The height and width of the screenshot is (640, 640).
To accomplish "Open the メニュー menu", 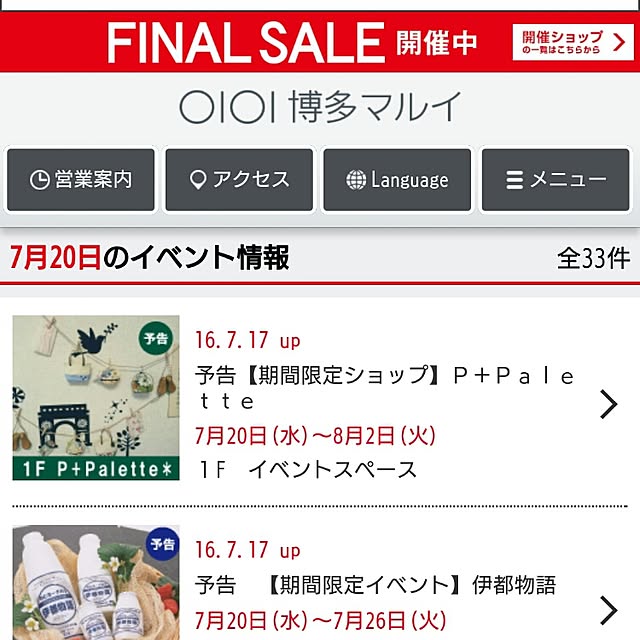I will 555,180.
